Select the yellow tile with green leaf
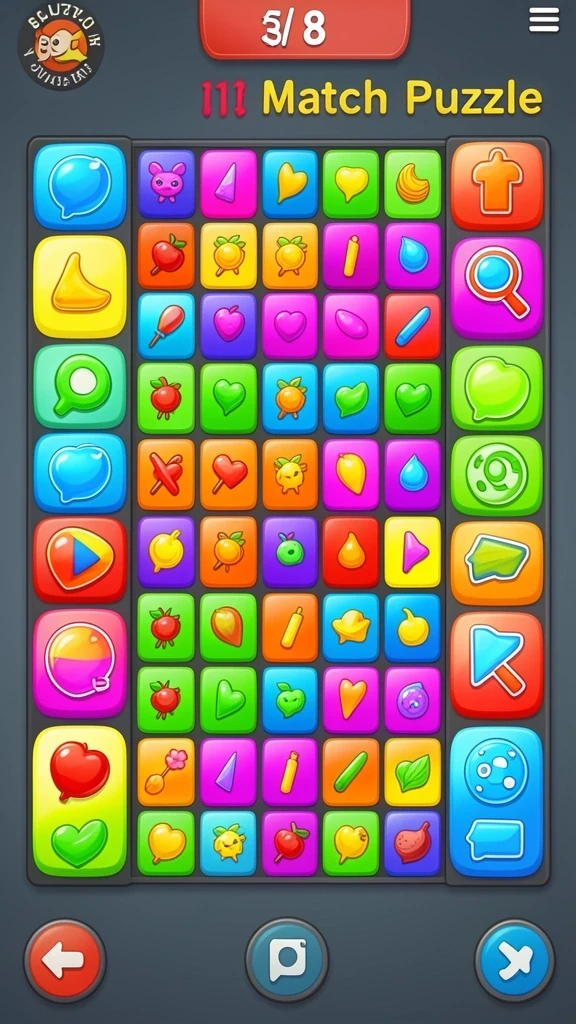576x1024 pixels. point(413,772)
